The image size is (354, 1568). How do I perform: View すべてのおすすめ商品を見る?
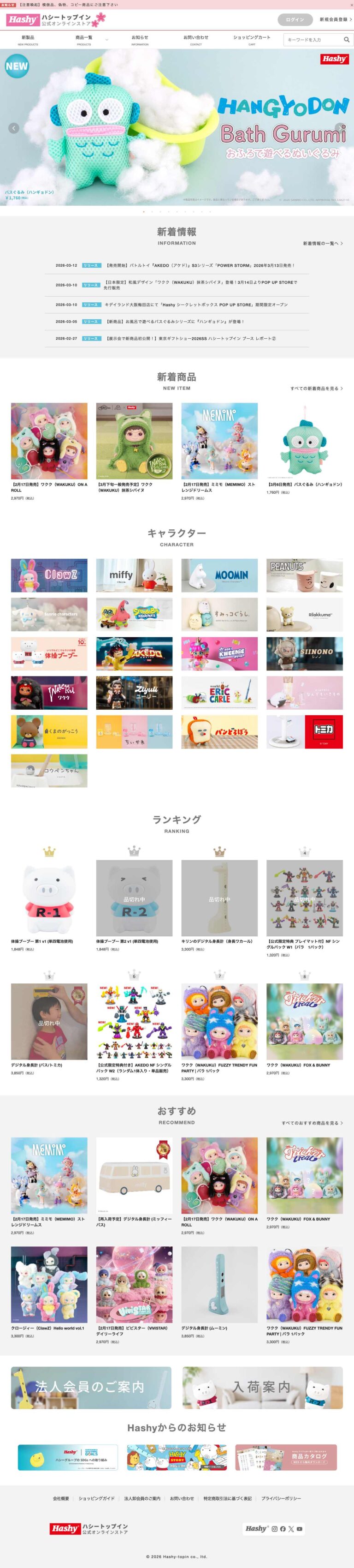click(312, 1123)
